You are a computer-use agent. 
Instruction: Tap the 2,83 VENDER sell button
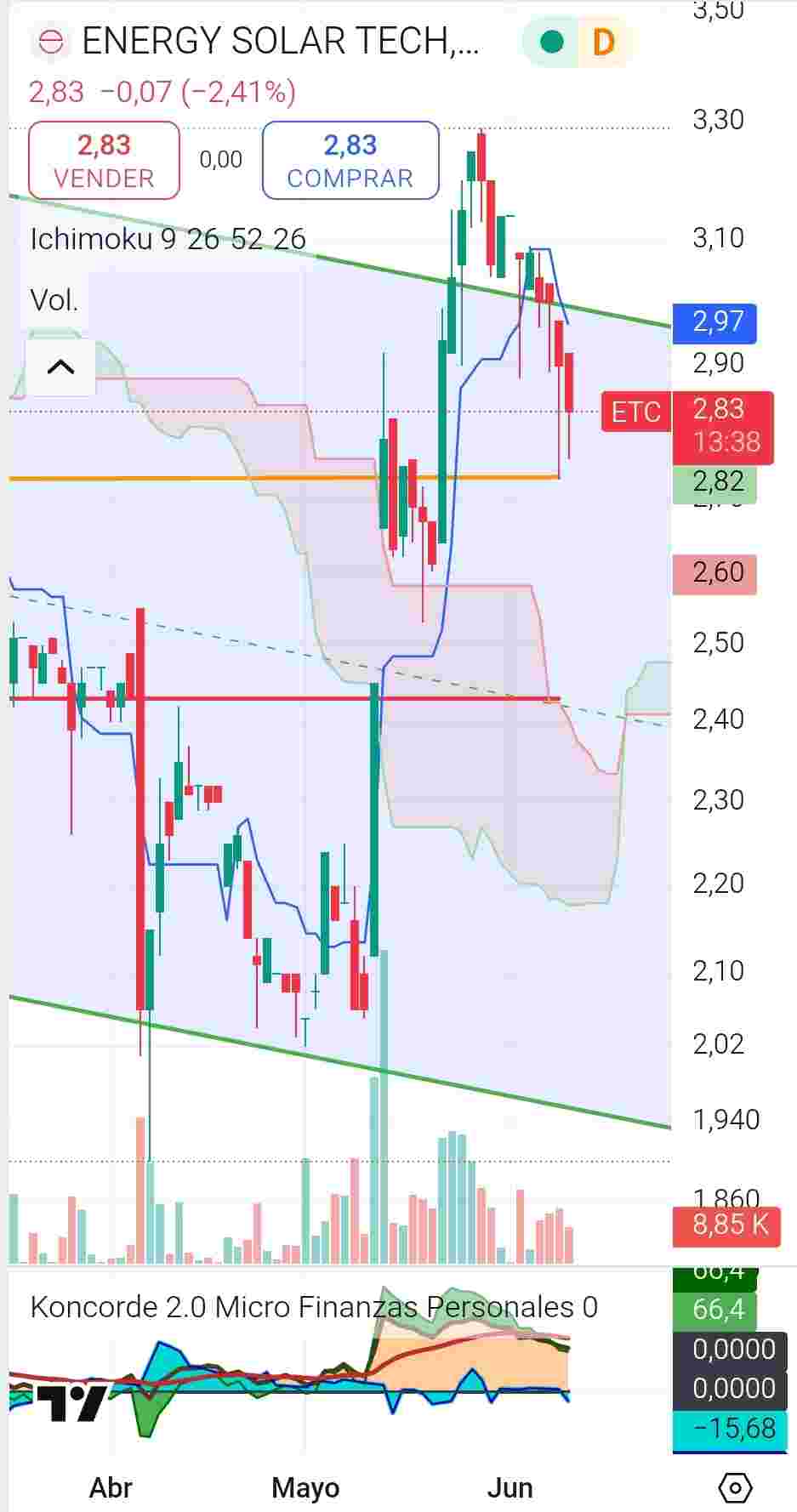pyautogui.click(x=104, y=161)
